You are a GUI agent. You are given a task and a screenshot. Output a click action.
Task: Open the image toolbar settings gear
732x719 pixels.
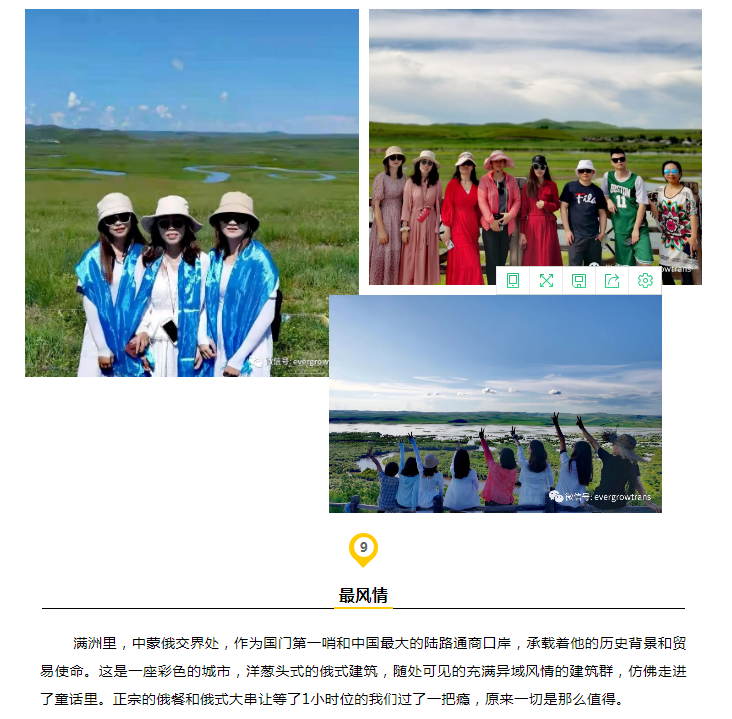click(x=645, y=281)
